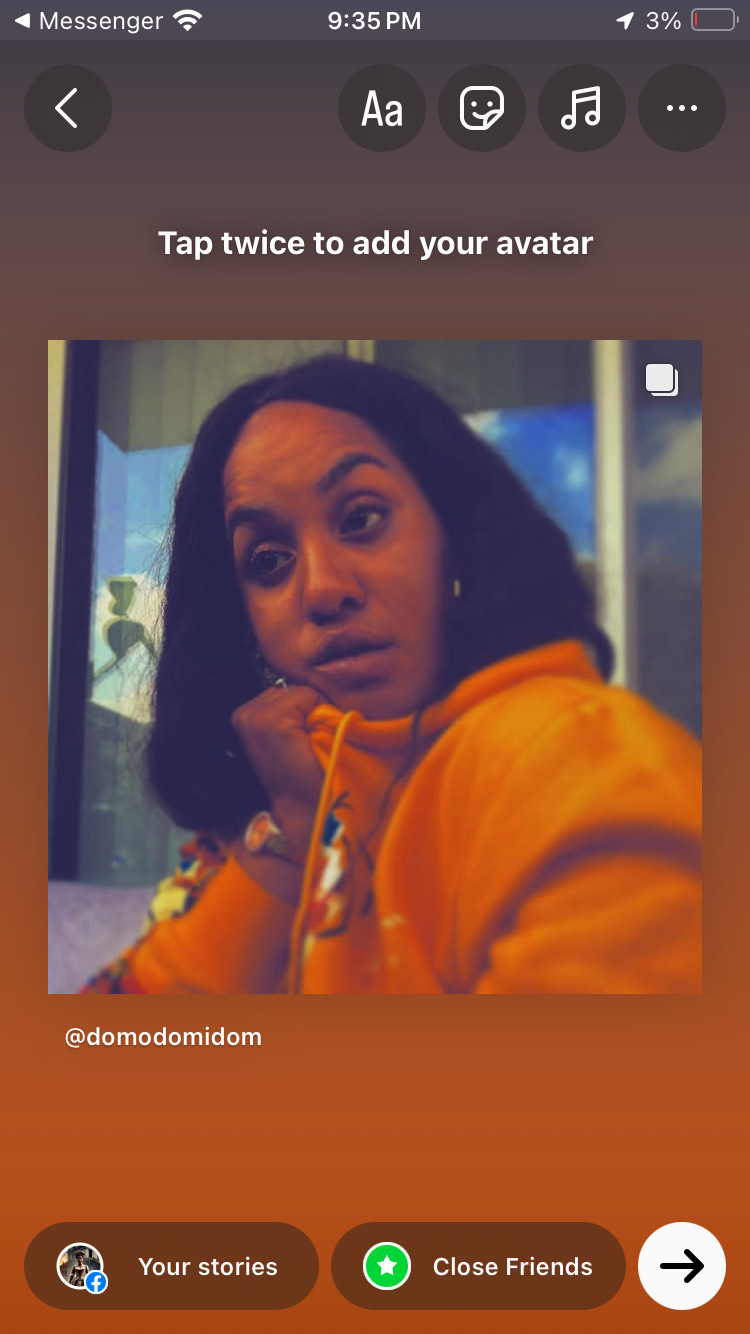This screenshot has width=750, height=1334.
Task: Add text with the Aa tool
Action: [x=382, y=108]
